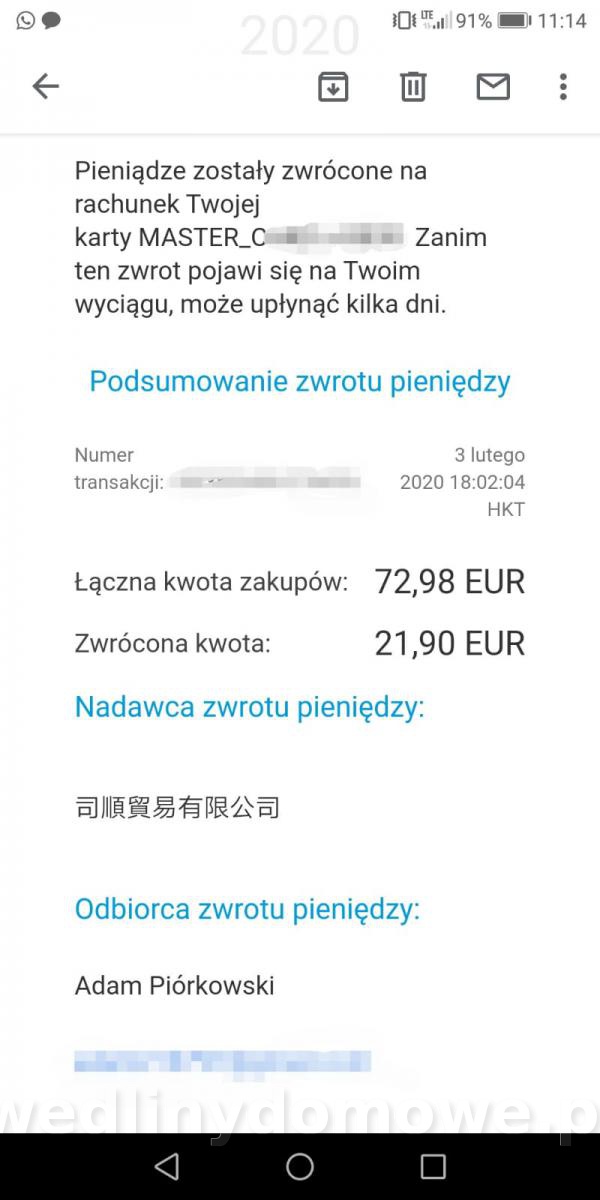Delete this email with trash icon
Image resolution: width=600 pixels, height=1200 pixels.
[x=413, y=87]
